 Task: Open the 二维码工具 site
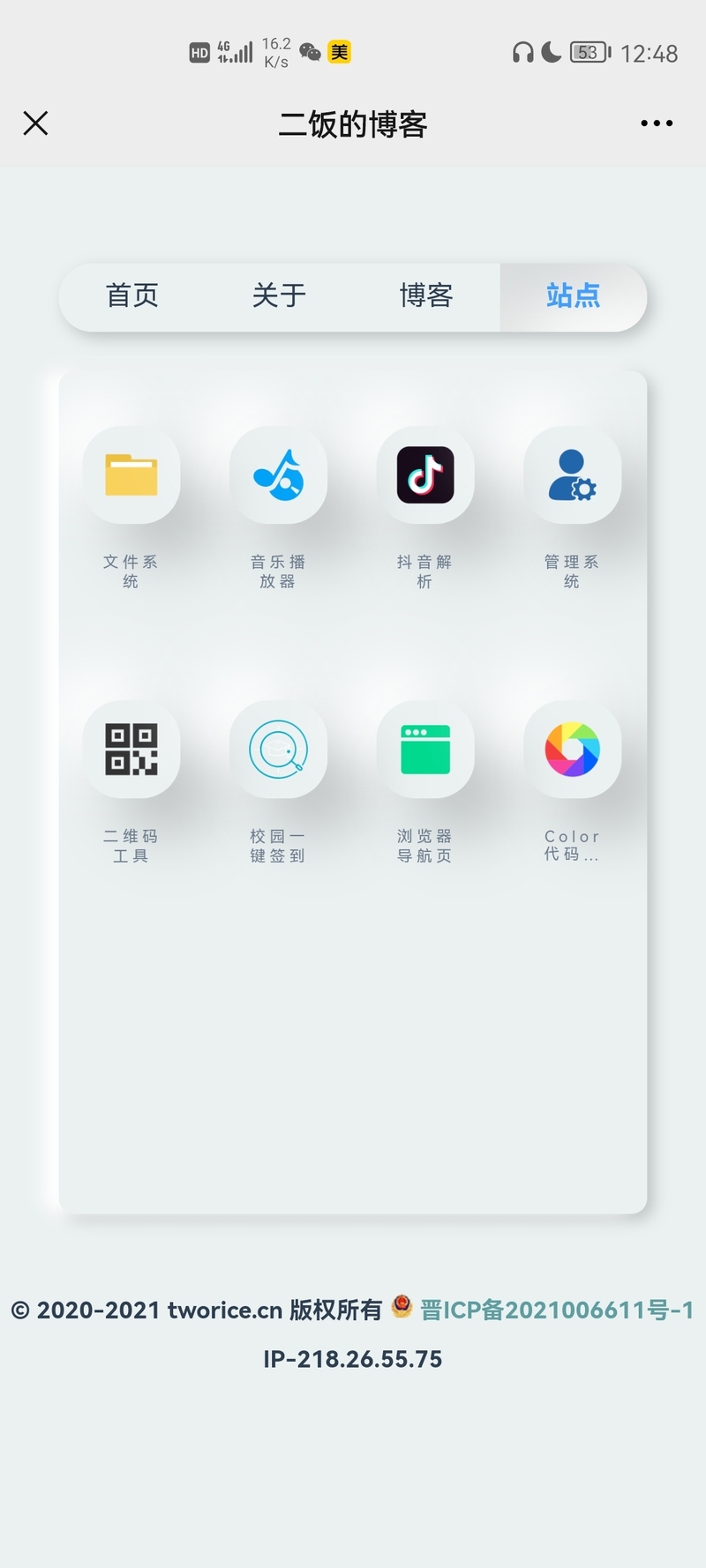tap(131, 750)
